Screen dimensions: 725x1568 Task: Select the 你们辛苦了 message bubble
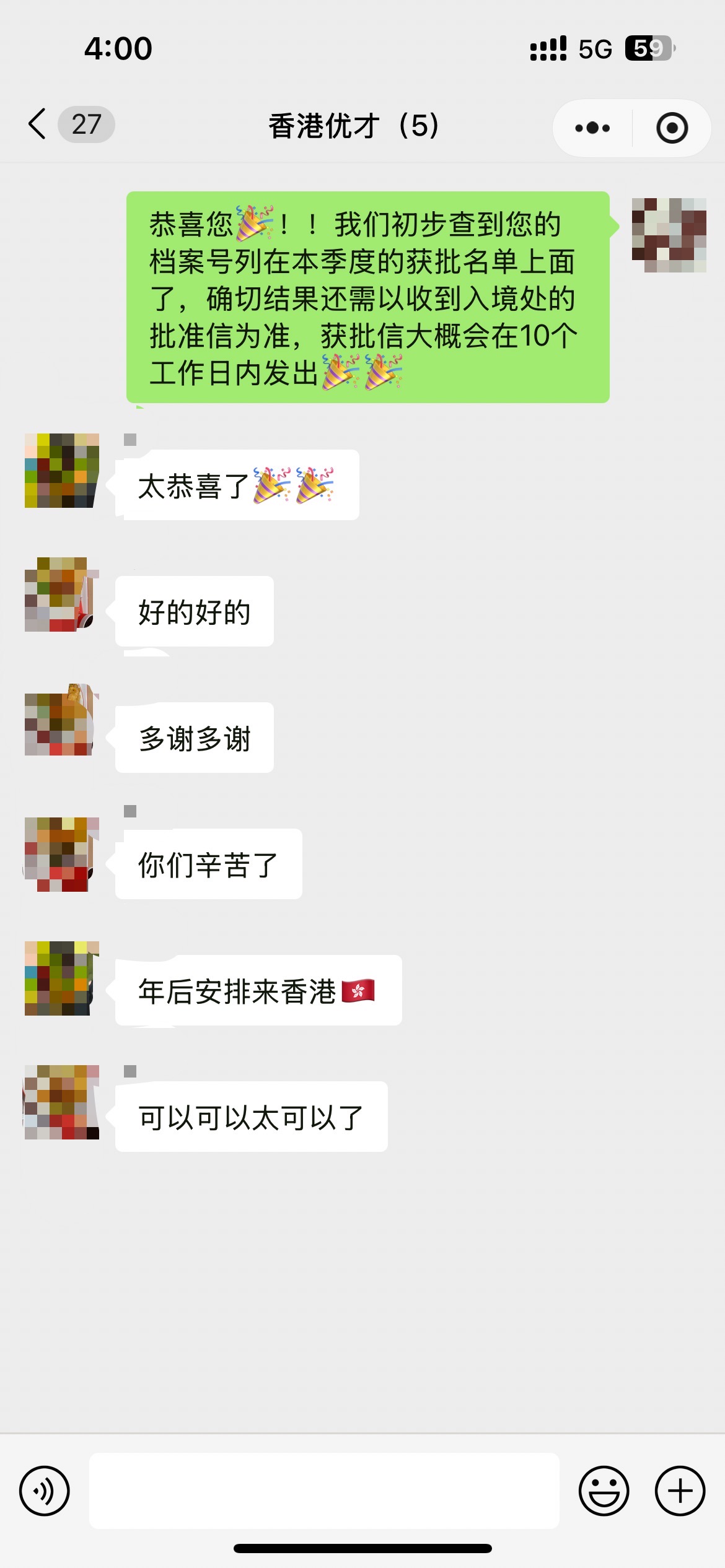pyautogui.click(x=208, y=864)
